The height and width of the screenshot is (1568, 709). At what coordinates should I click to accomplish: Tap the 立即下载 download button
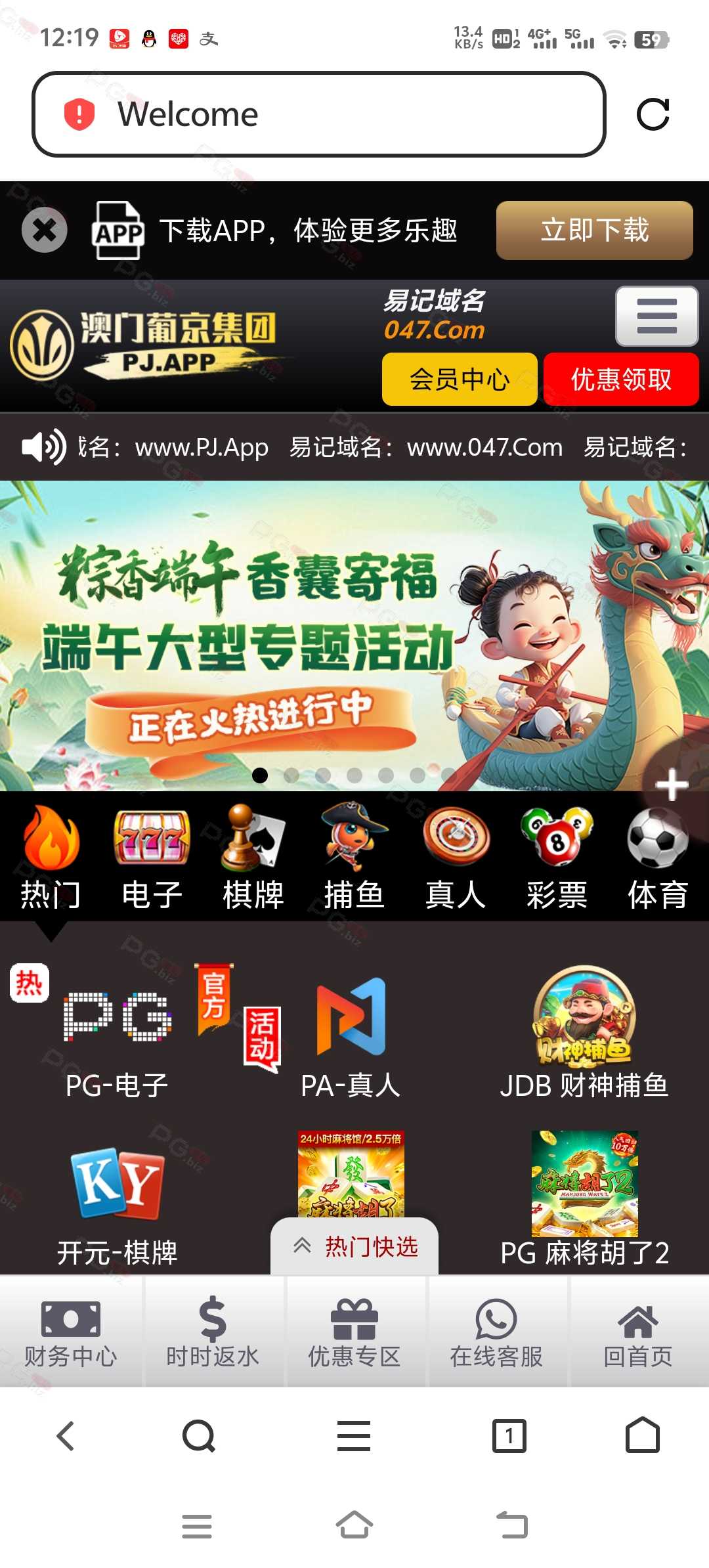coord(594,230)
